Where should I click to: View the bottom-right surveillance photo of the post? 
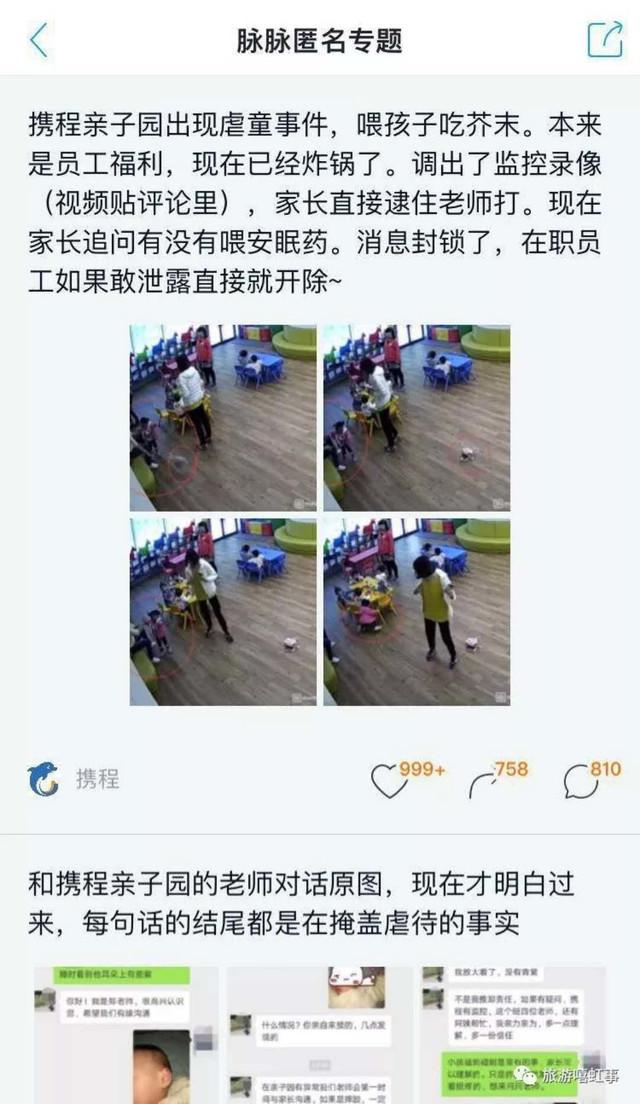[x=416, y=611]
